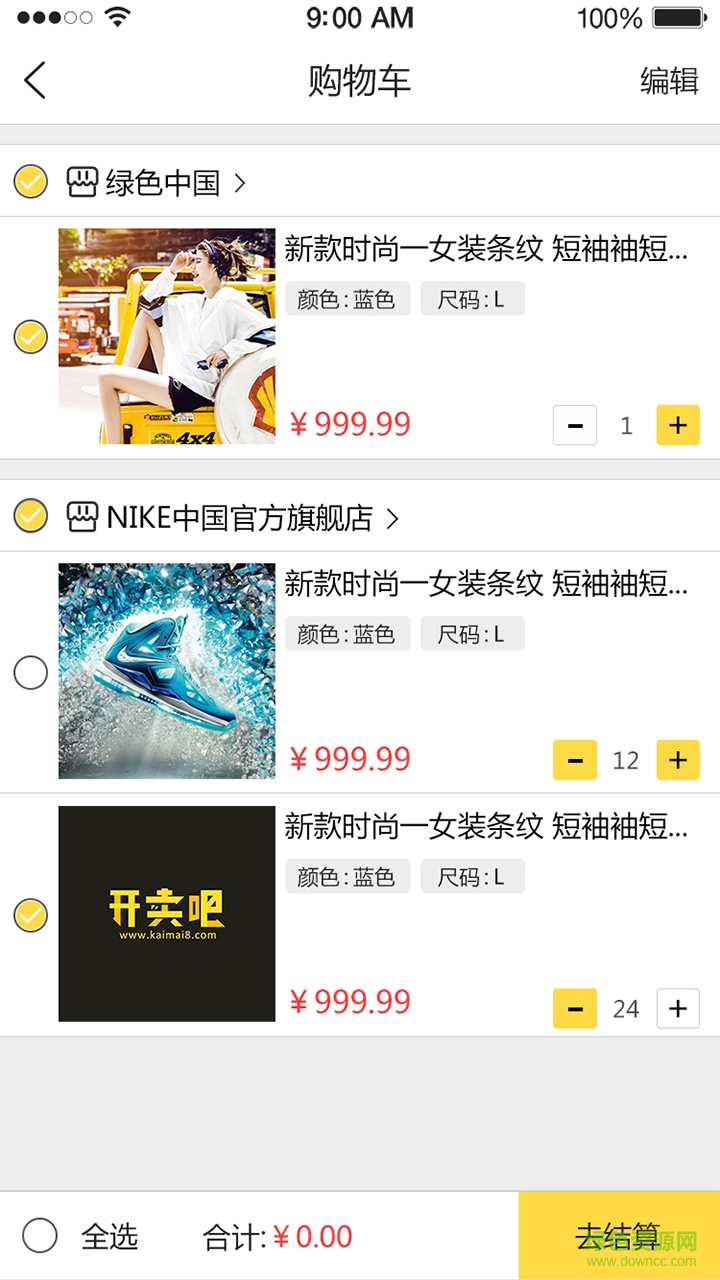Open NIKE中国官方旗舰店 using the arrow chevron
720x1280 pixels.
392,519
